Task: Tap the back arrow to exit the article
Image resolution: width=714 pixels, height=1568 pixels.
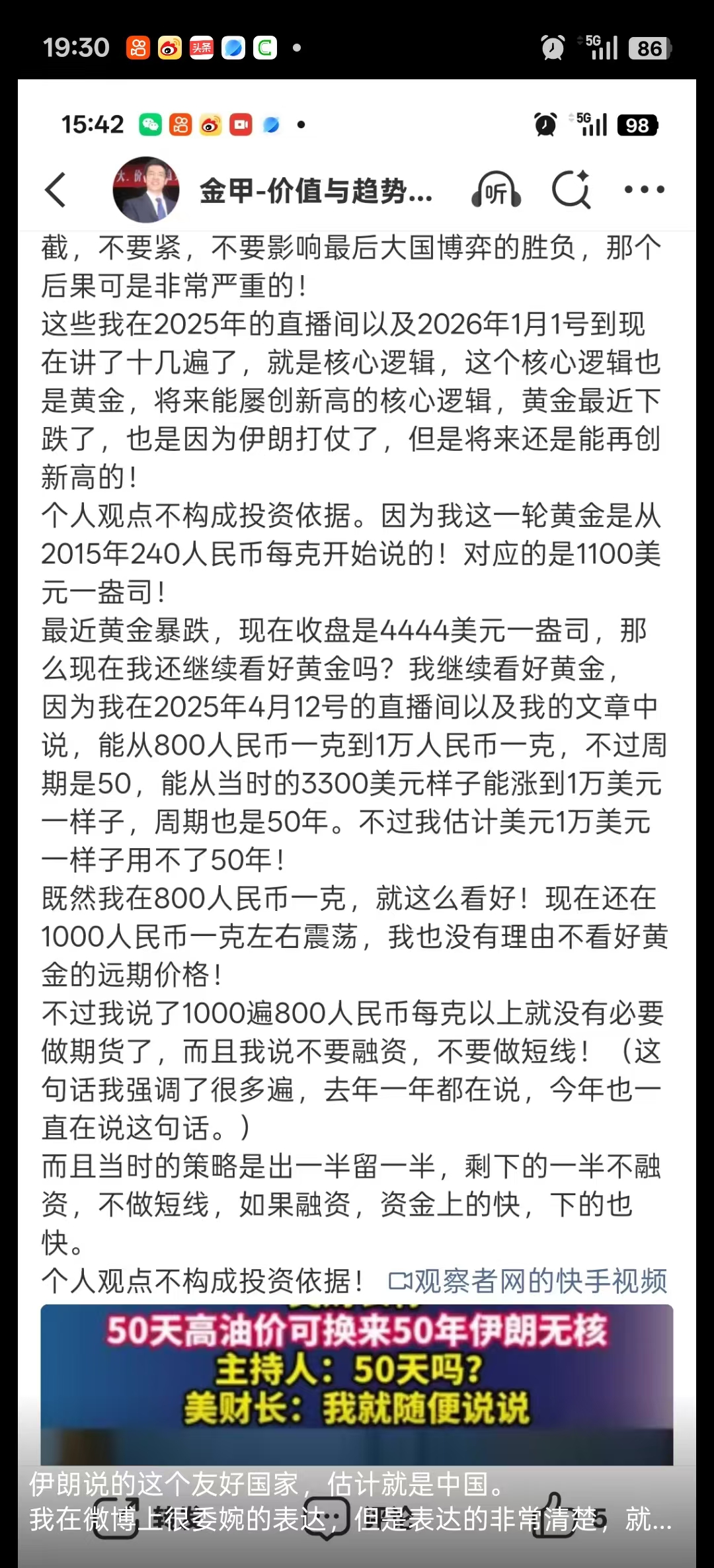Action: tap(56, 190)
